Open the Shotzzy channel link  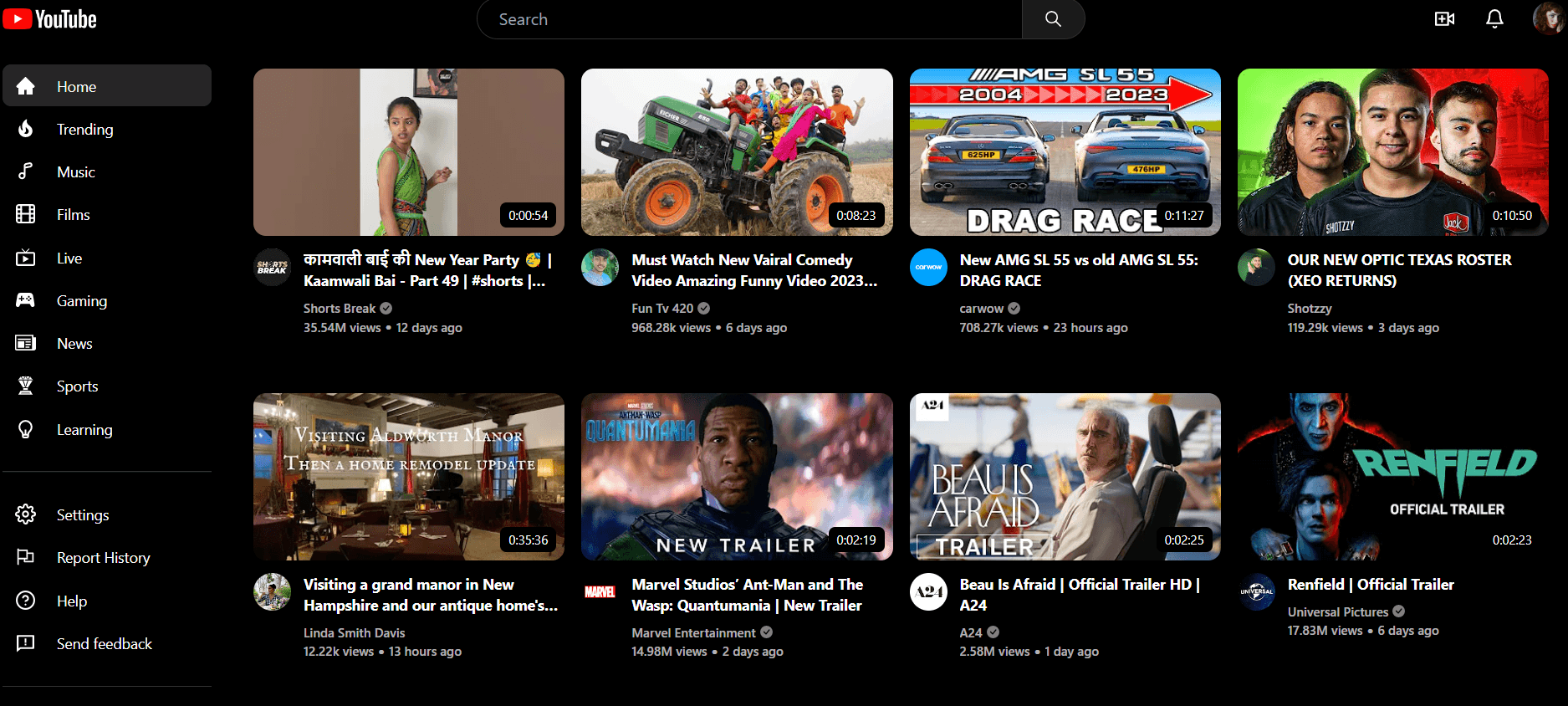point(1309,309)
